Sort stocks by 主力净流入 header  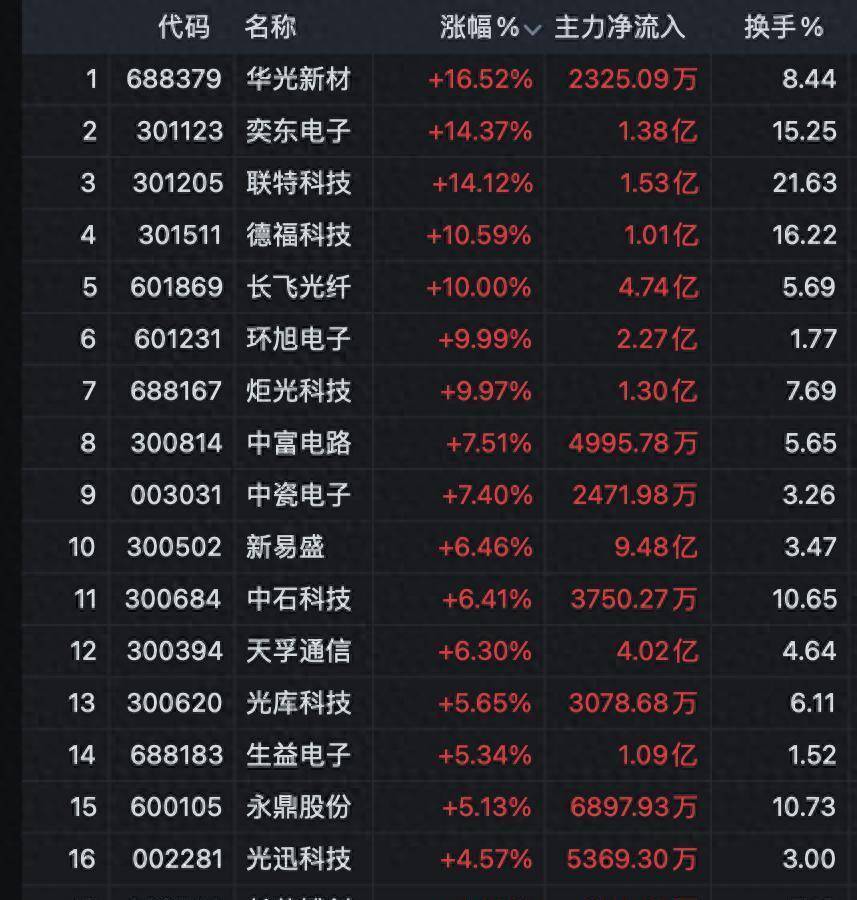[x=620, y=27]
